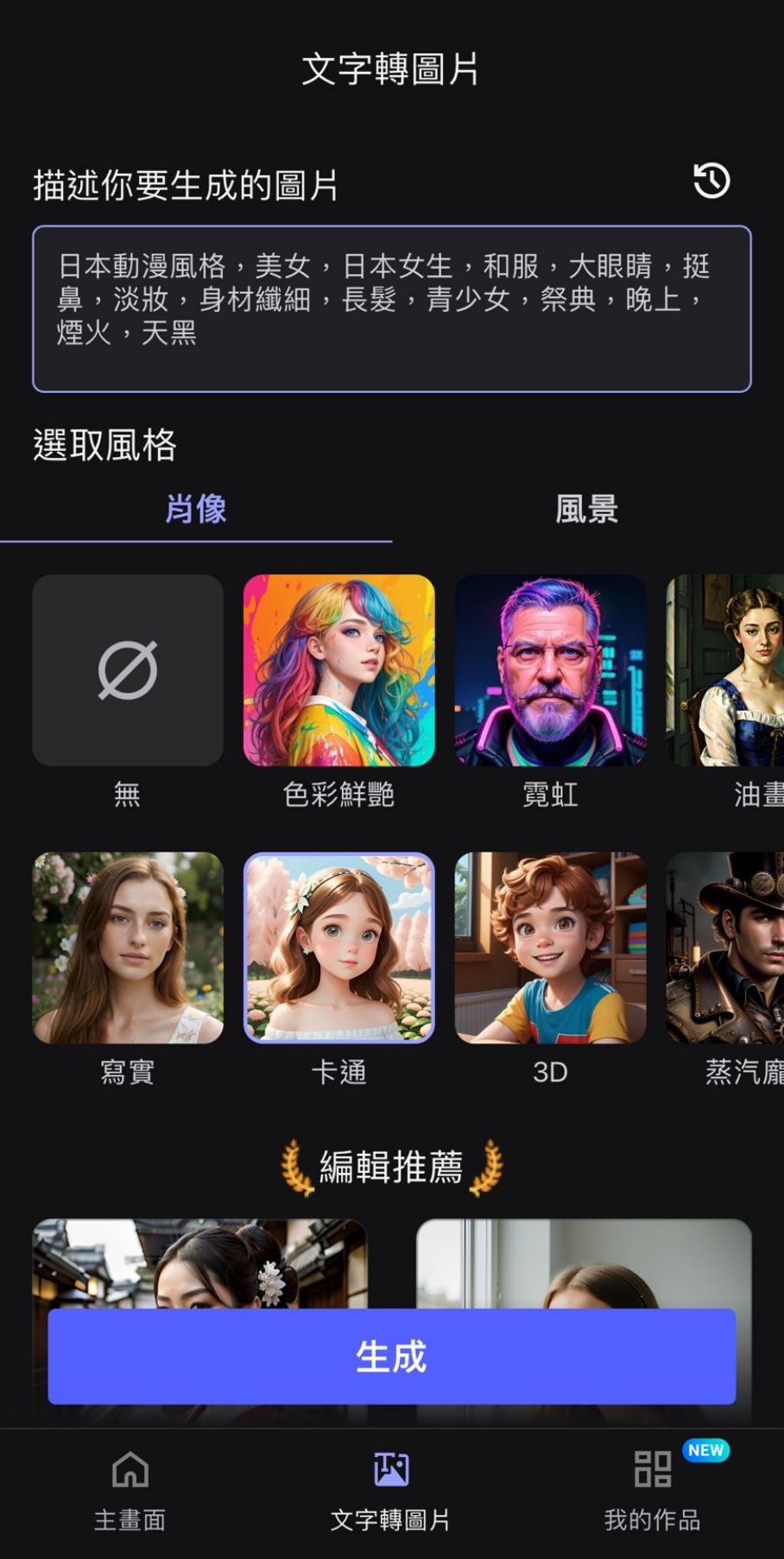
Task: Switch to the 風景 style tab
Action: (x=586, y=510)
